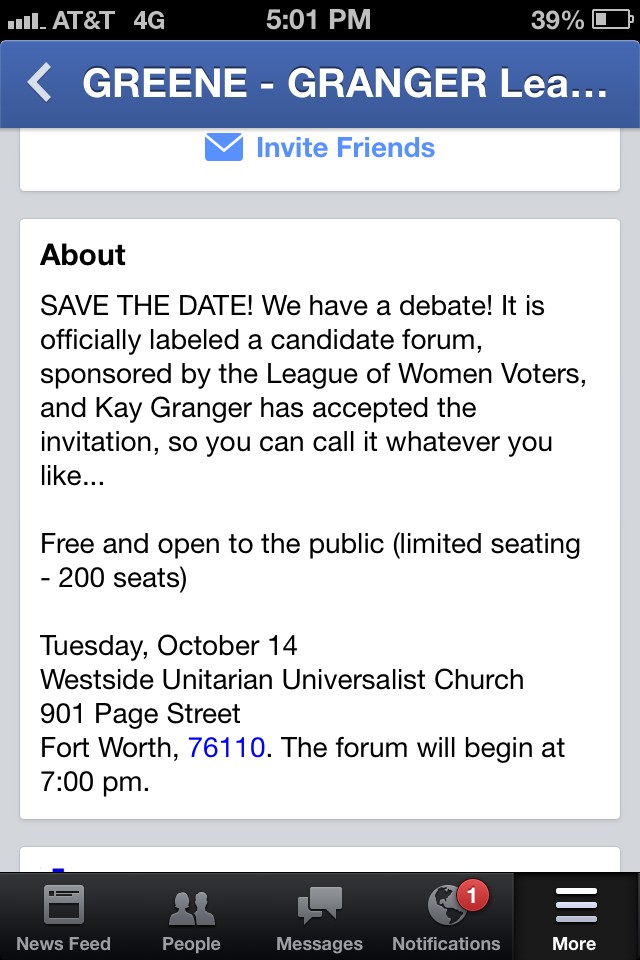
Task: Go back using the header arrow
Action: pos(40,83)
